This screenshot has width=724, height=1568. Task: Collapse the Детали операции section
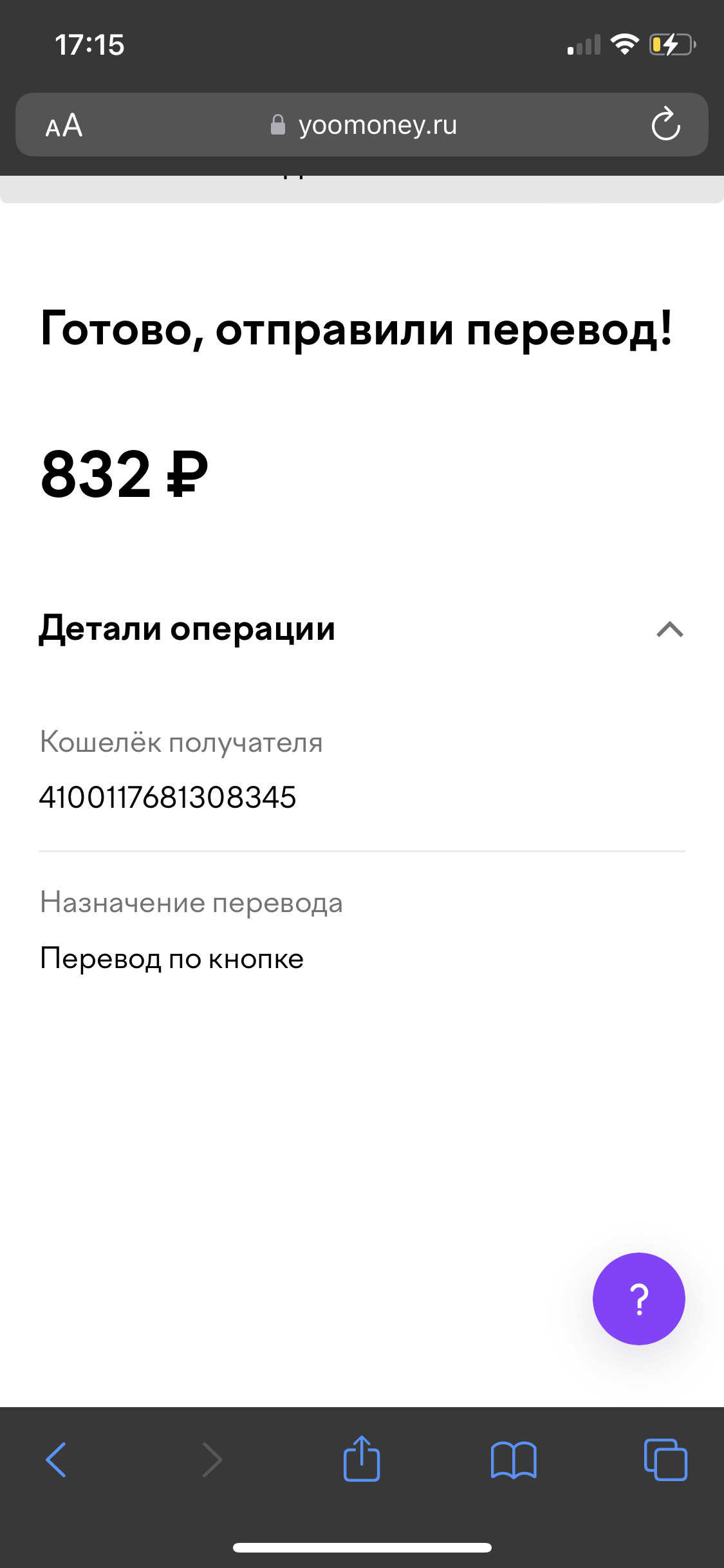(x=669, y=629)
